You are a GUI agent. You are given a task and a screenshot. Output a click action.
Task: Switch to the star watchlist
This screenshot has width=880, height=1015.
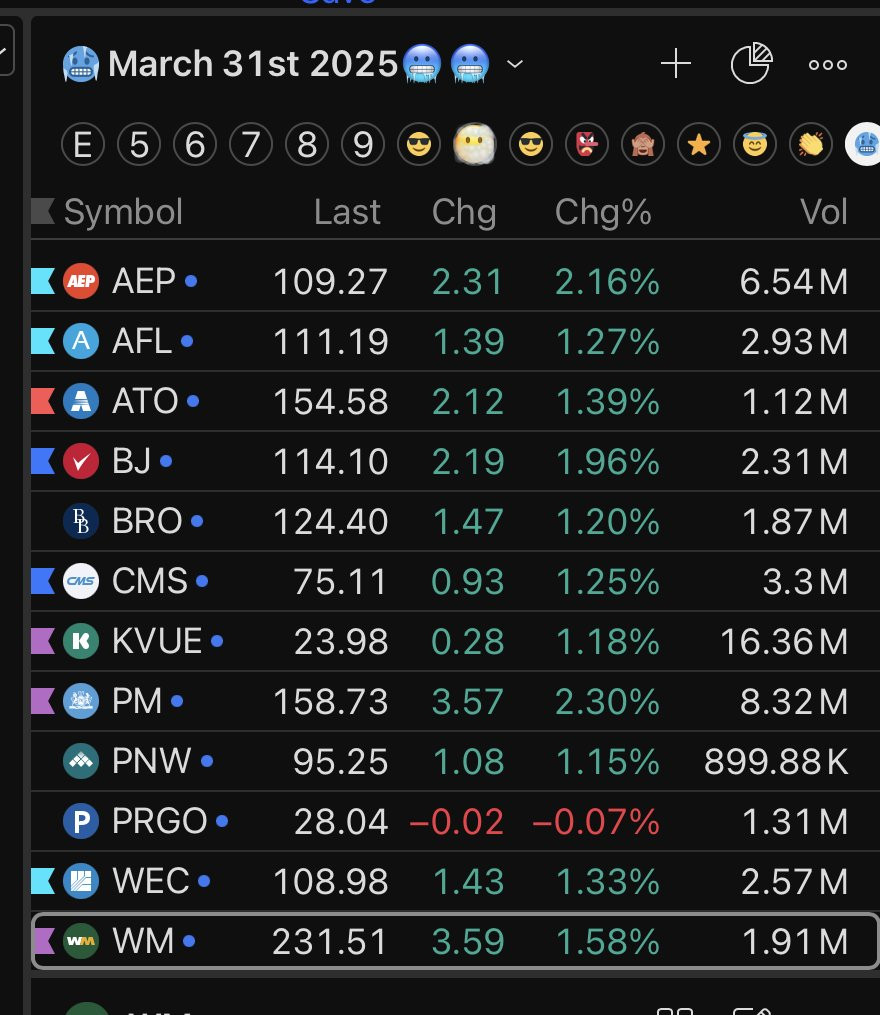coord(698,146)
